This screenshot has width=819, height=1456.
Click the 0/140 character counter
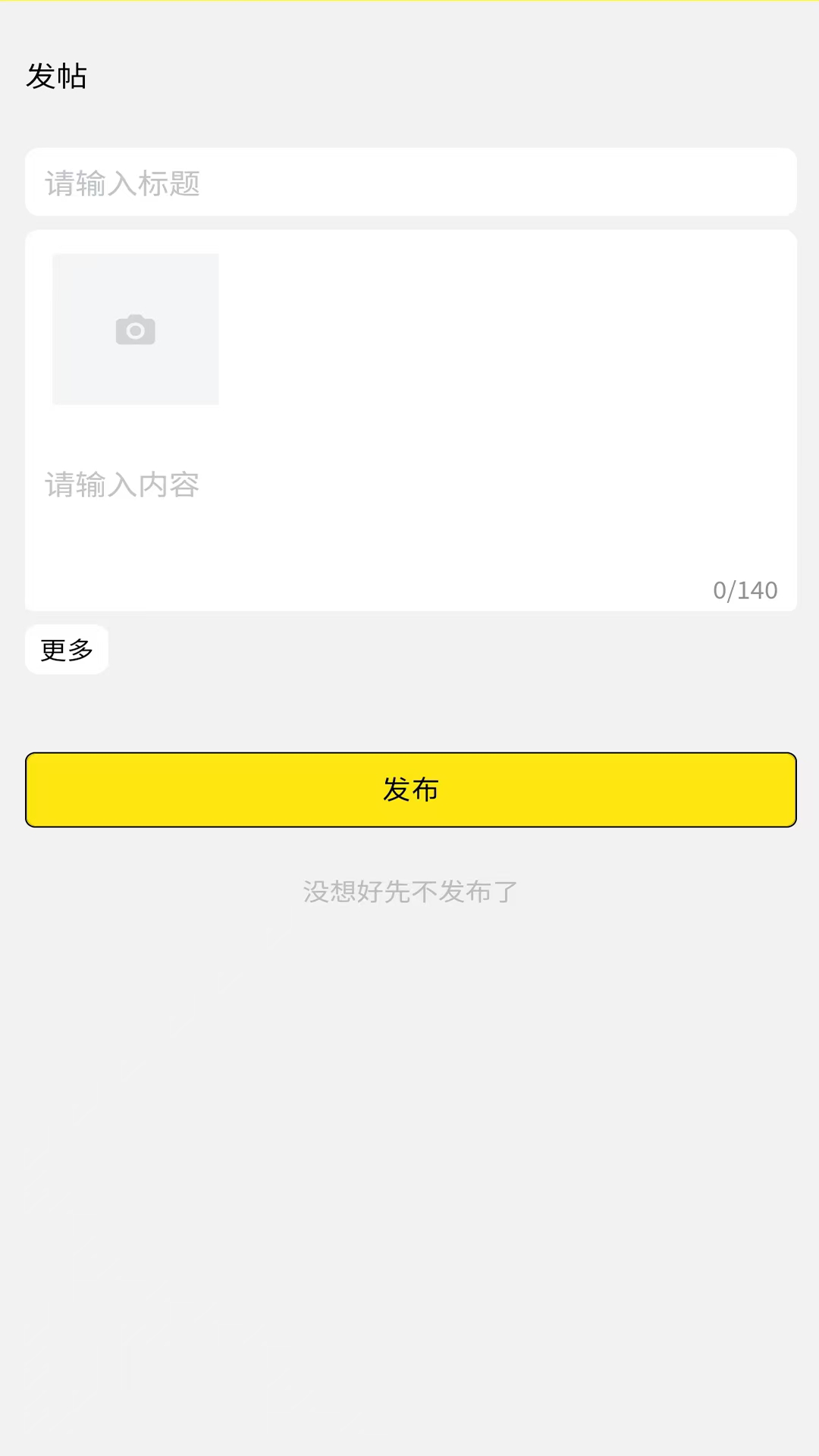point(745,590)
